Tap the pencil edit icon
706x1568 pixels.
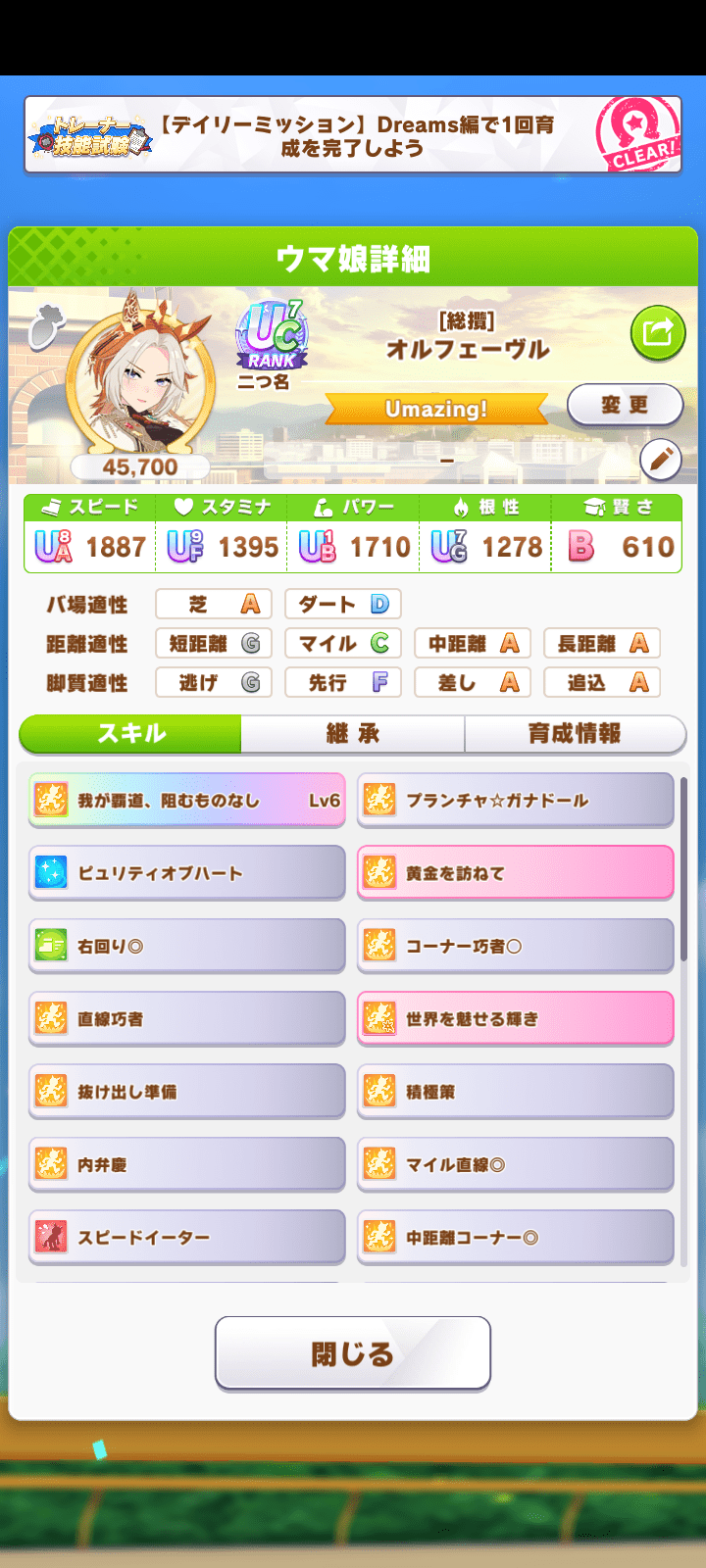click(660, 459)
